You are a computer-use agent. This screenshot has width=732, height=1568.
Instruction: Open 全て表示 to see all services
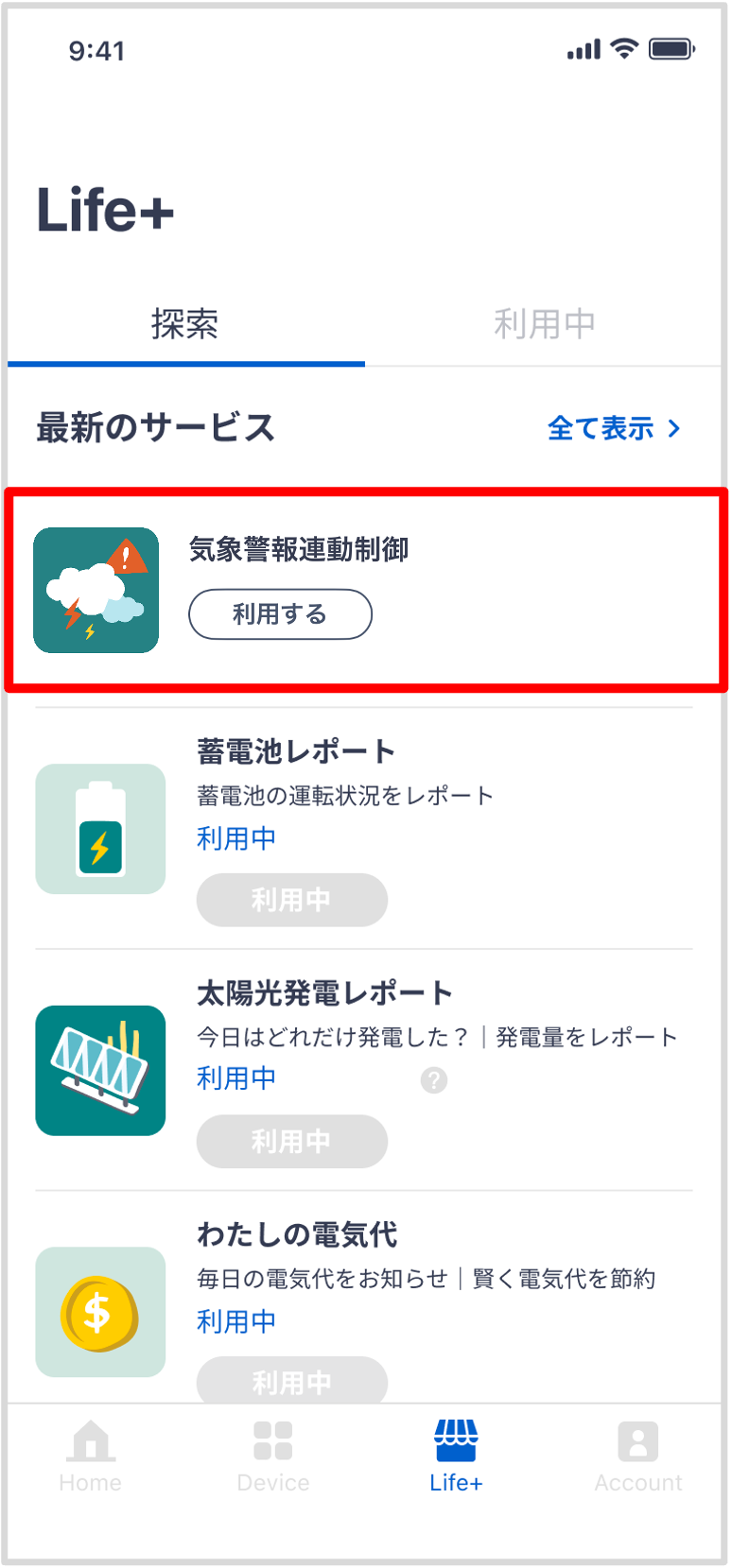click(x=614, y=428)
